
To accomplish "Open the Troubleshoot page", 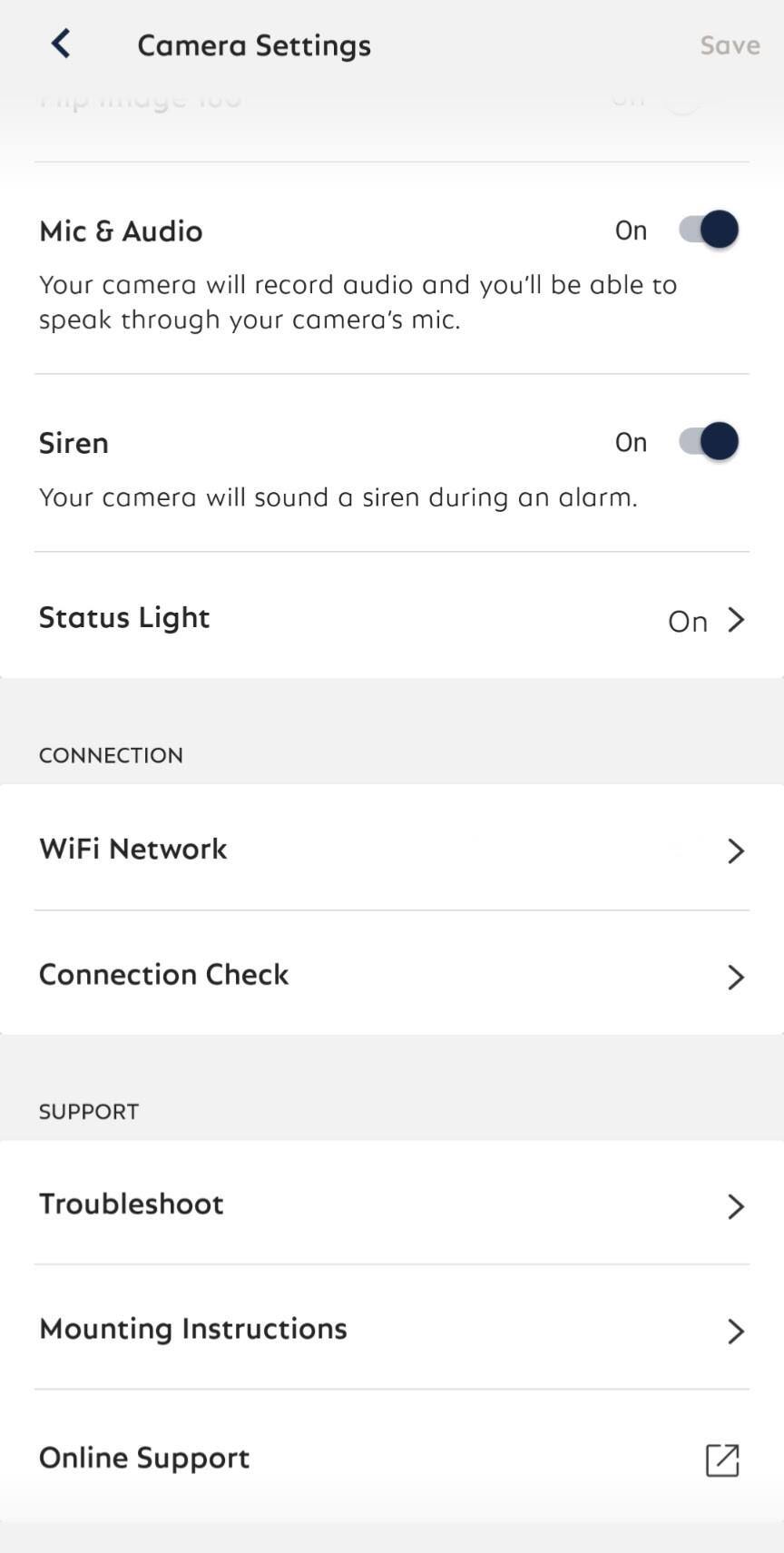I will click(x=392, y=1204).
